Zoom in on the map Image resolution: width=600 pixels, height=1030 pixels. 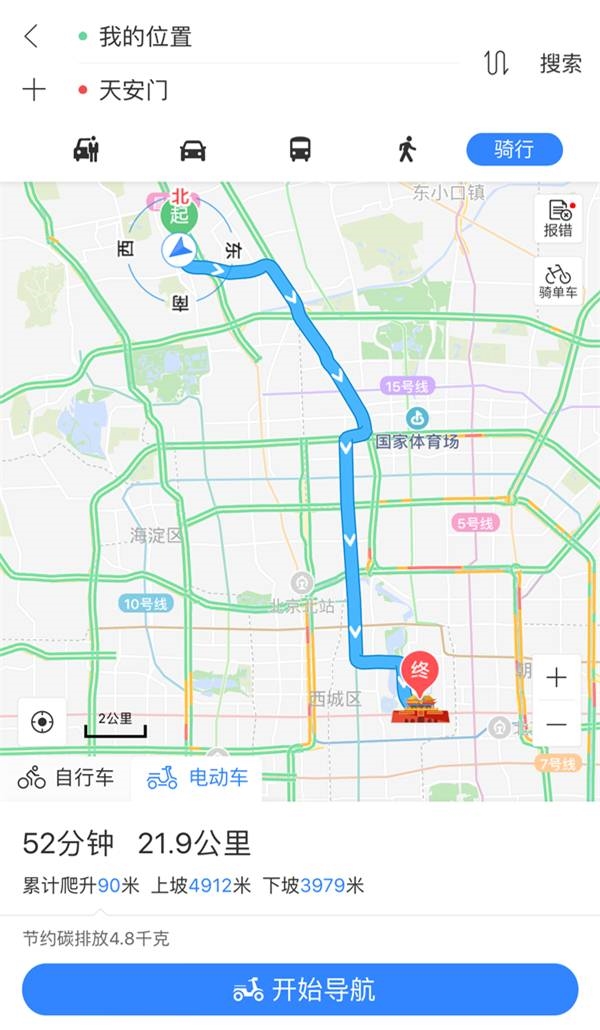pyautogui.click(x=556, y=678)
